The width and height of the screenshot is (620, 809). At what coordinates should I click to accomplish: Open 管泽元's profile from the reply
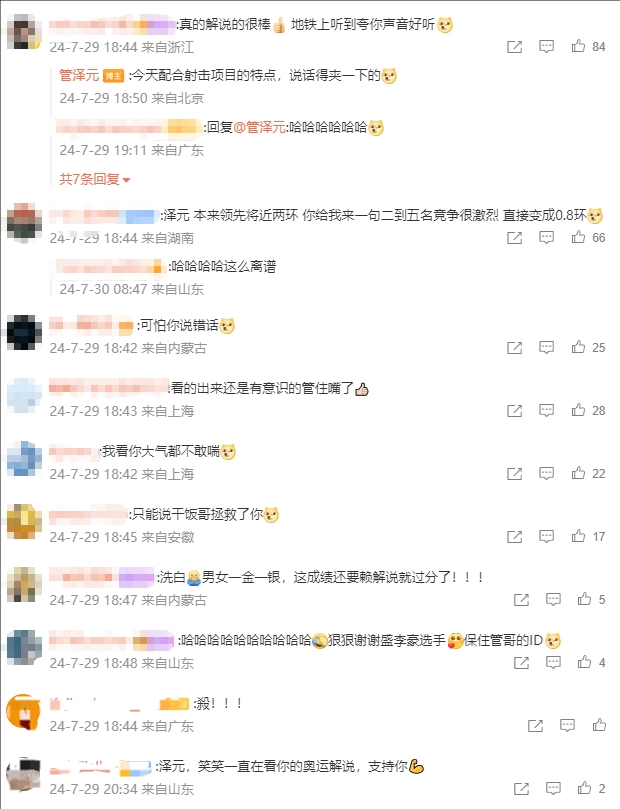(x=79, y=75)
